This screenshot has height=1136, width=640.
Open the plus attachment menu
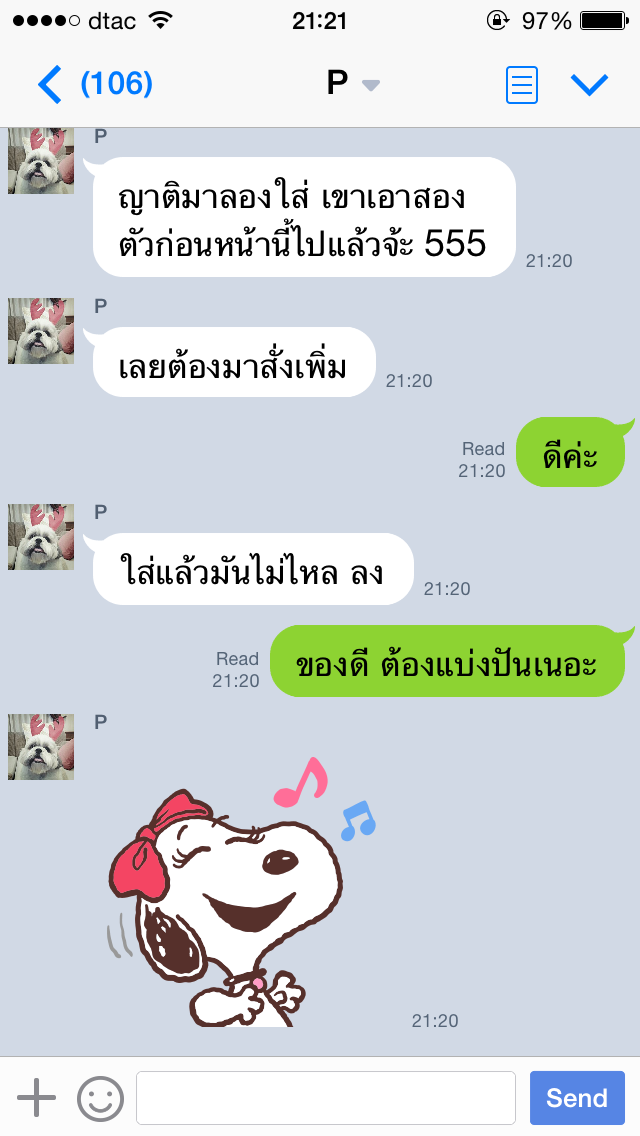pyautogui.click(x=36, y=1098)
